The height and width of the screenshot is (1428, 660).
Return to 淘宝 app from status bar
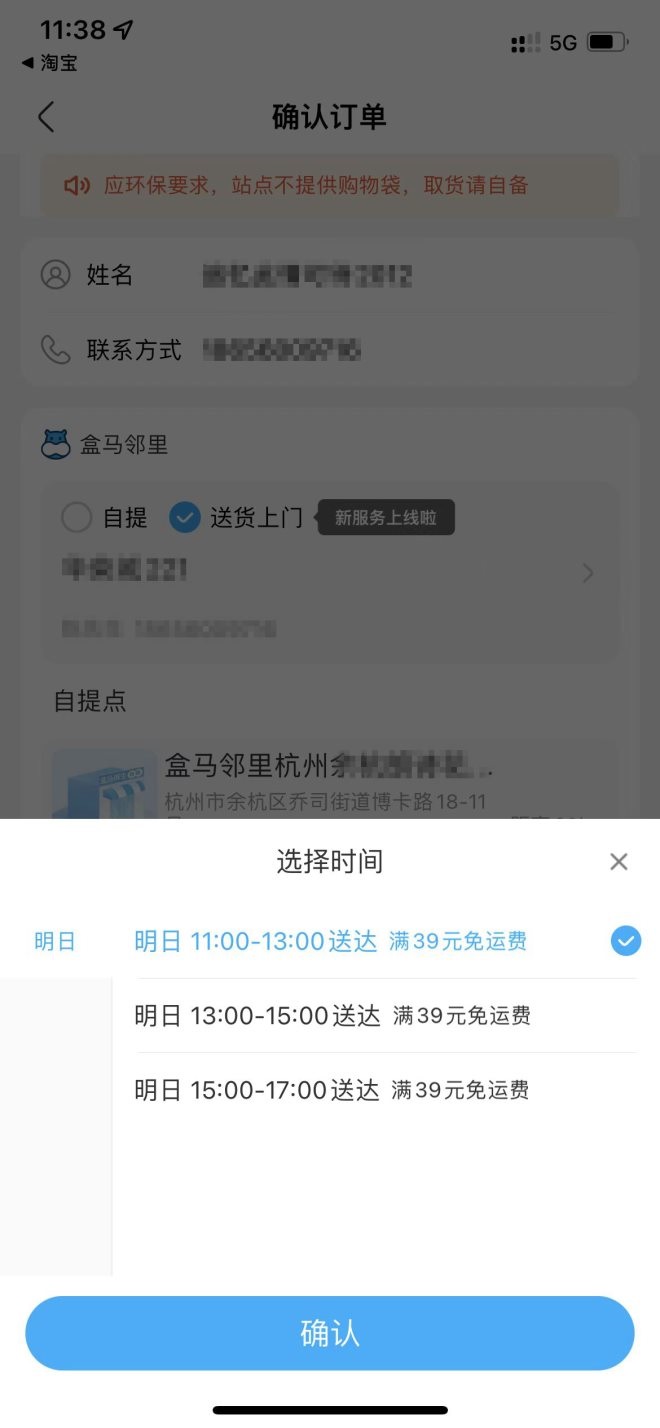coord(49,63)
